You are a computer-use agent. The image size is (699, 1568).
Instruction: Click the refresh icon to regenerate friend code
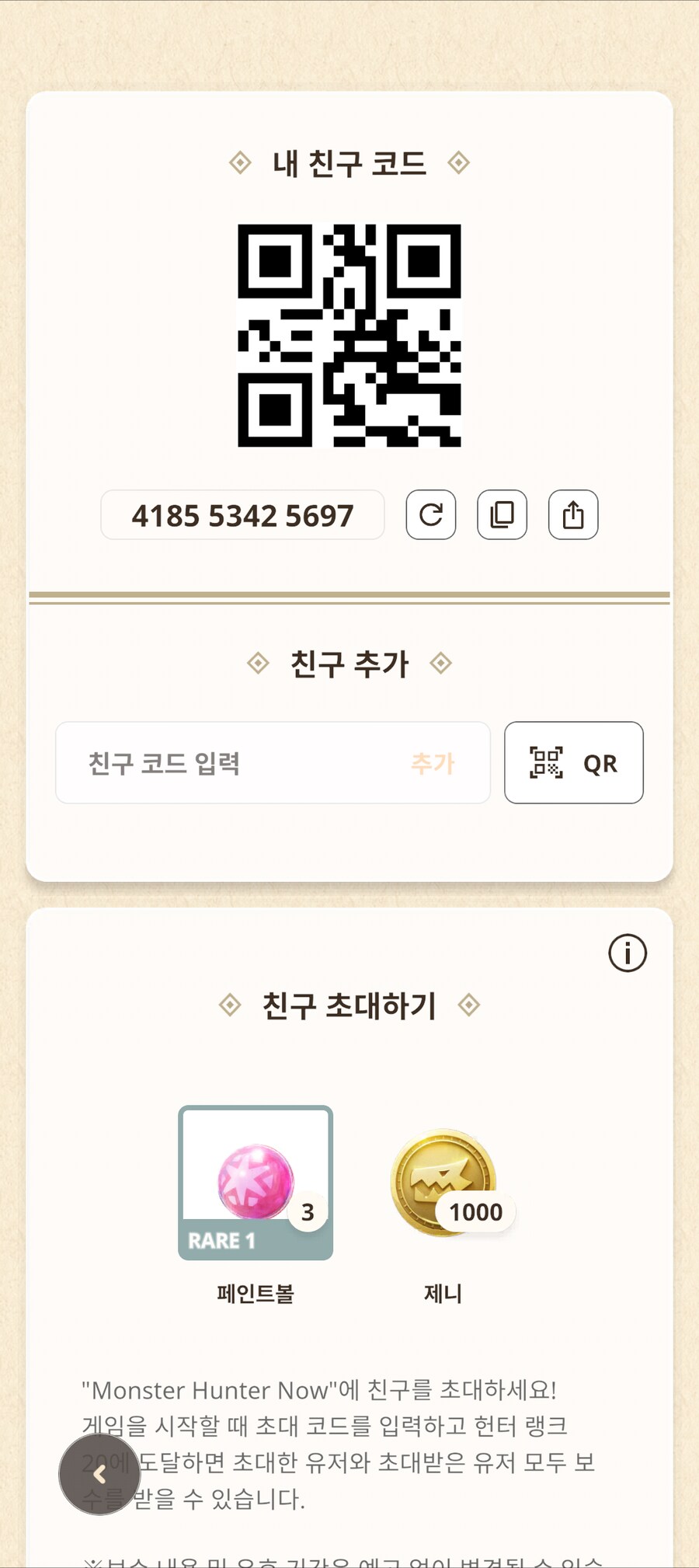[x=432, y=515]
